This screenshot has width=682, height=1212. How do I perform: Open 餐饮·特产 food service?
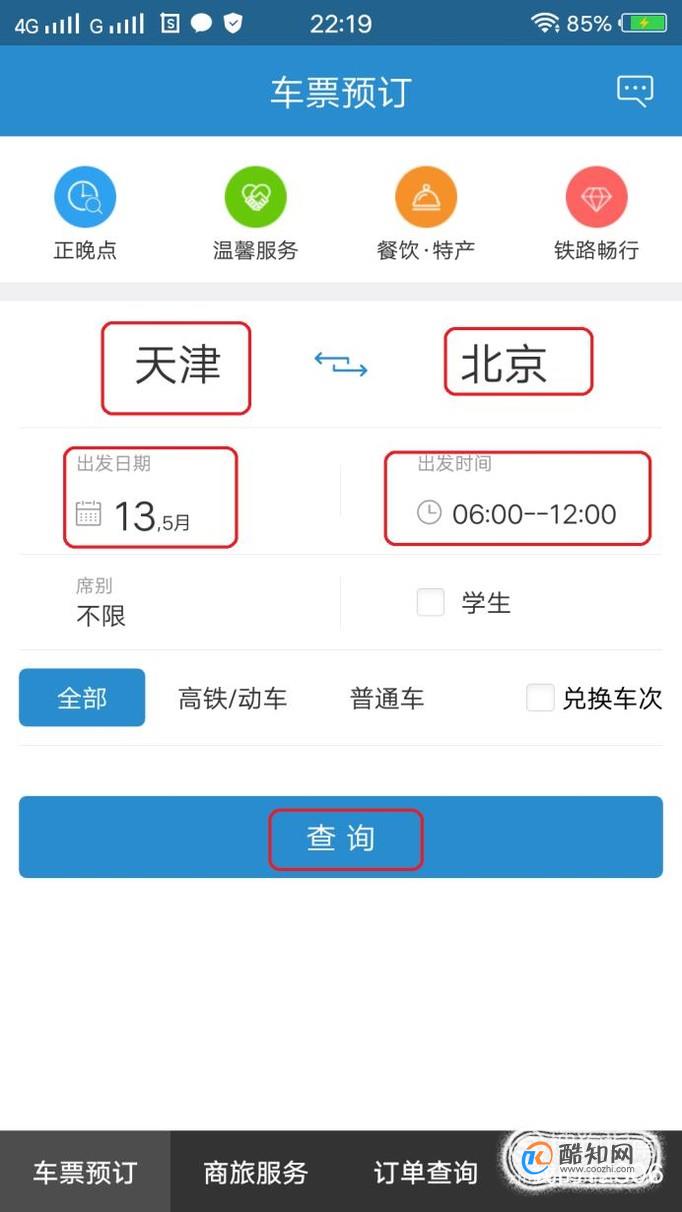coord(426,214)
